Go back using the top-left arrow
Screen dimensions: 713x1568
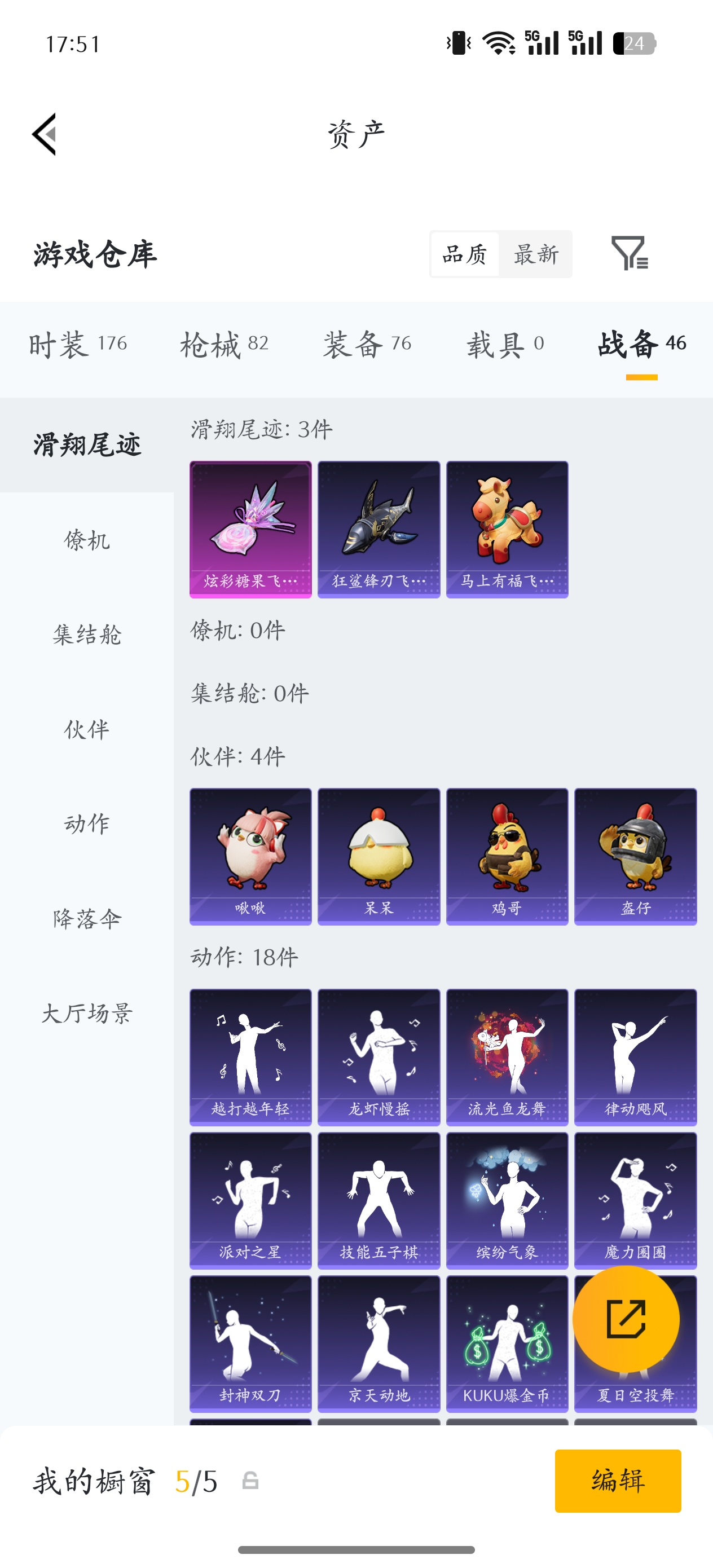click(45, 134)
